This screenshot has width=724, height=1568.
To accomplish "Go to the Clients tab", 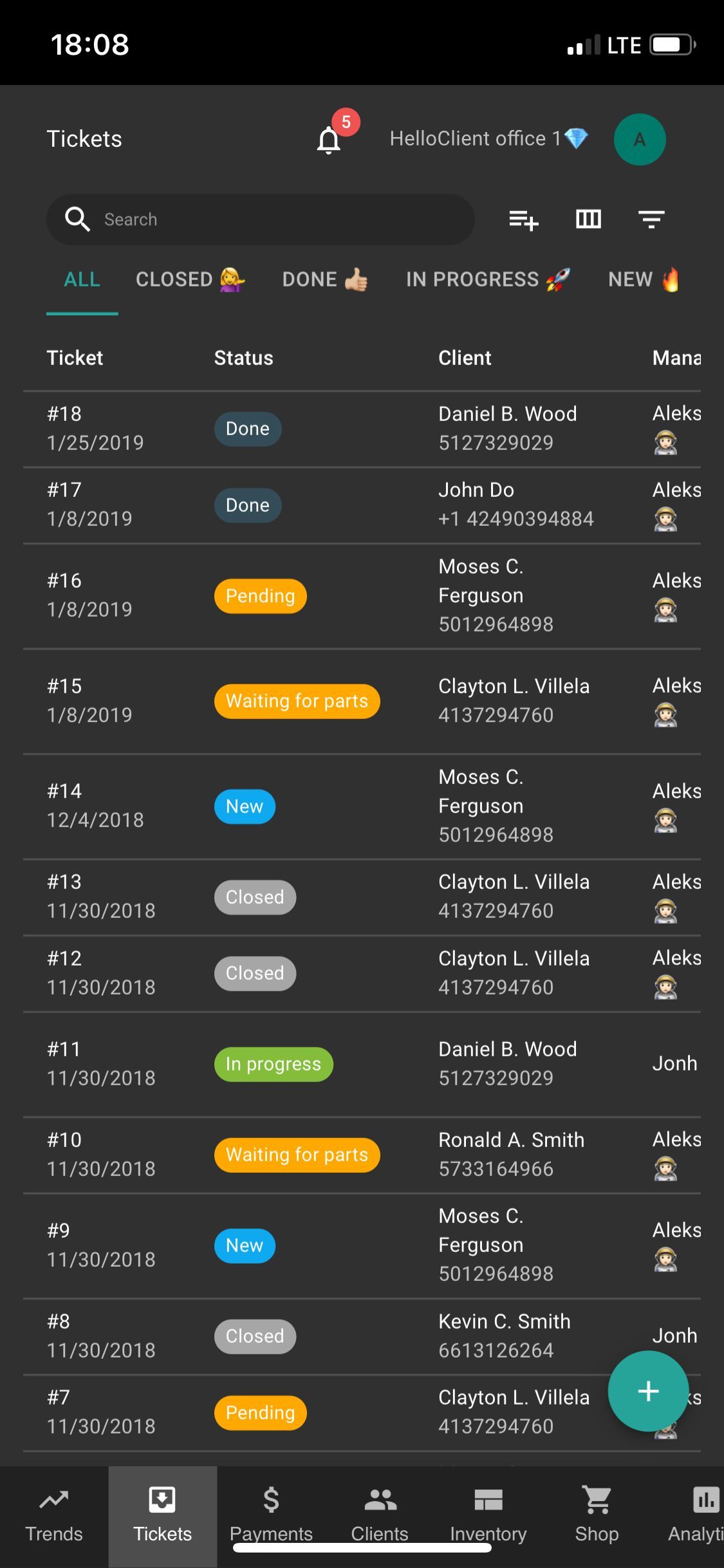I will [x=380, y=1516].
